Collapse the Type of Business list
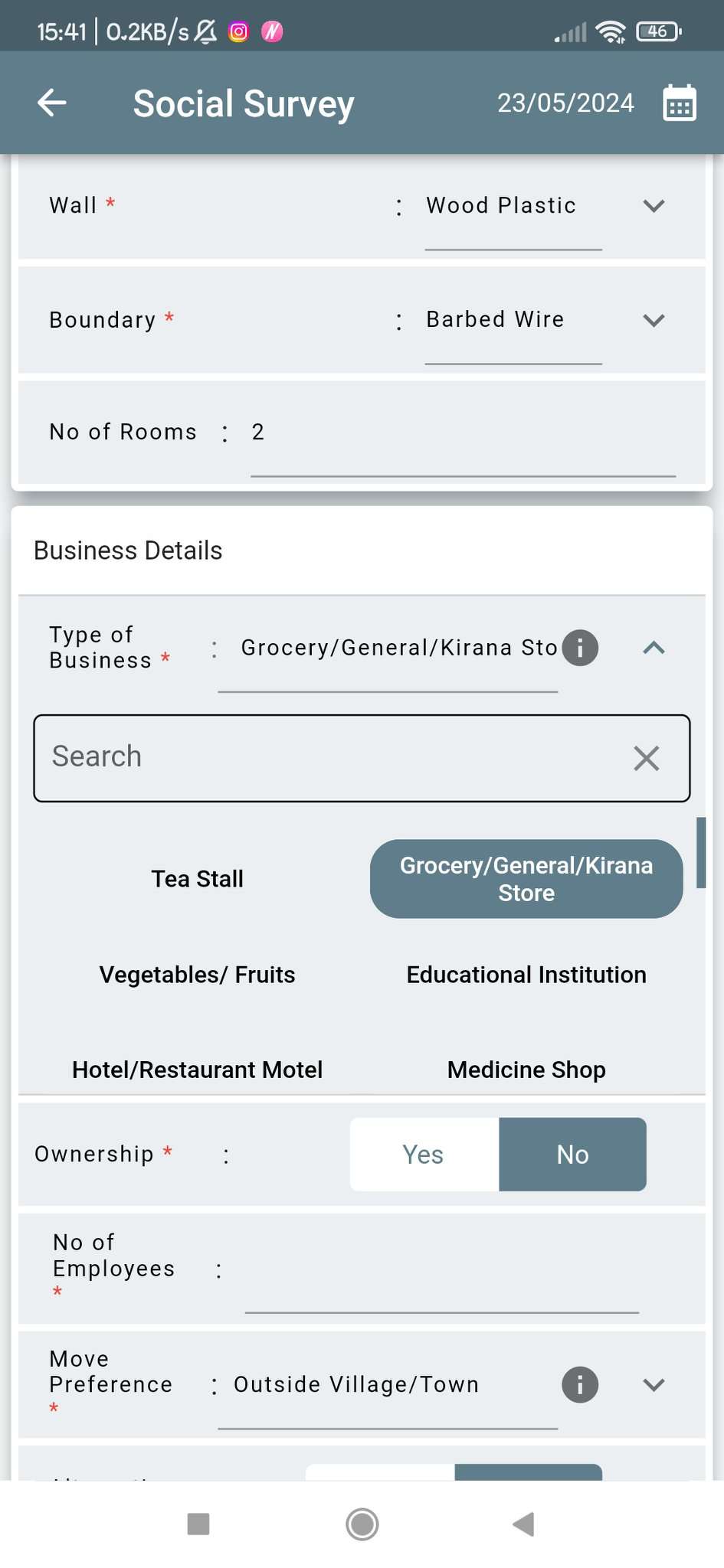 tap(653, 648)
